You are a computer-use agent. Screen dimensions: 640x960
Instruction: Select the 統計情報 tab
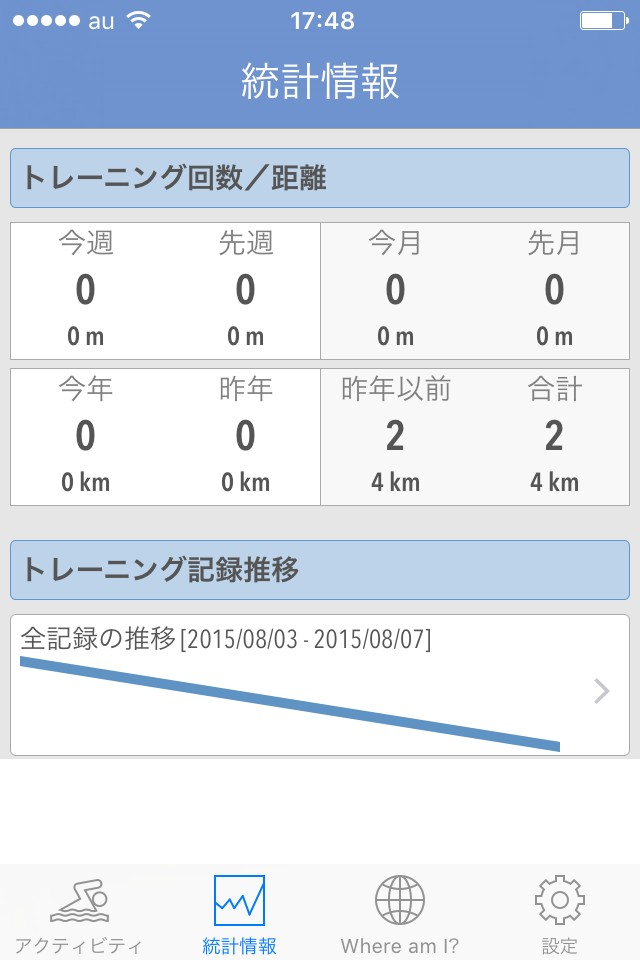click(x=239, y=914)
